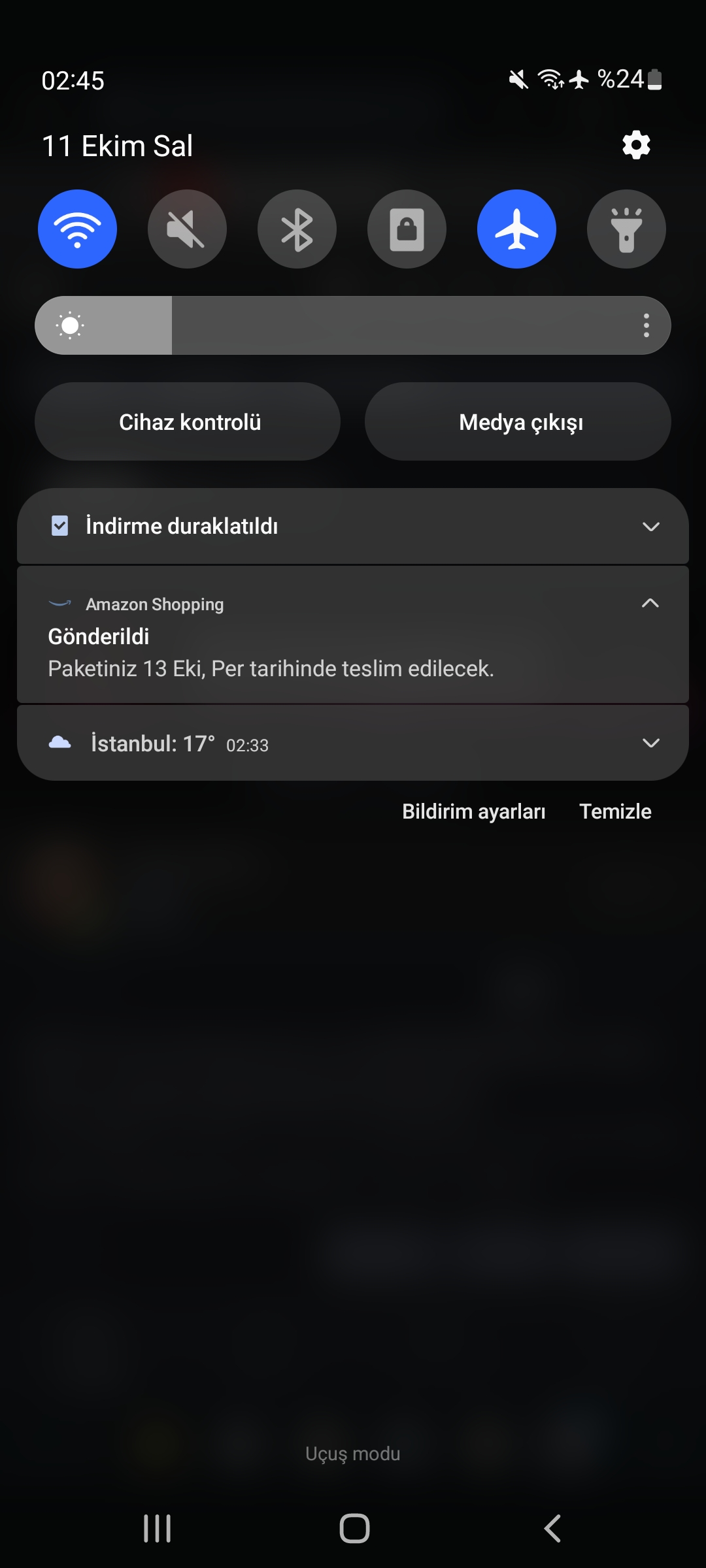Enable Bluetooth from quick settings

click(x=297, y=229)
